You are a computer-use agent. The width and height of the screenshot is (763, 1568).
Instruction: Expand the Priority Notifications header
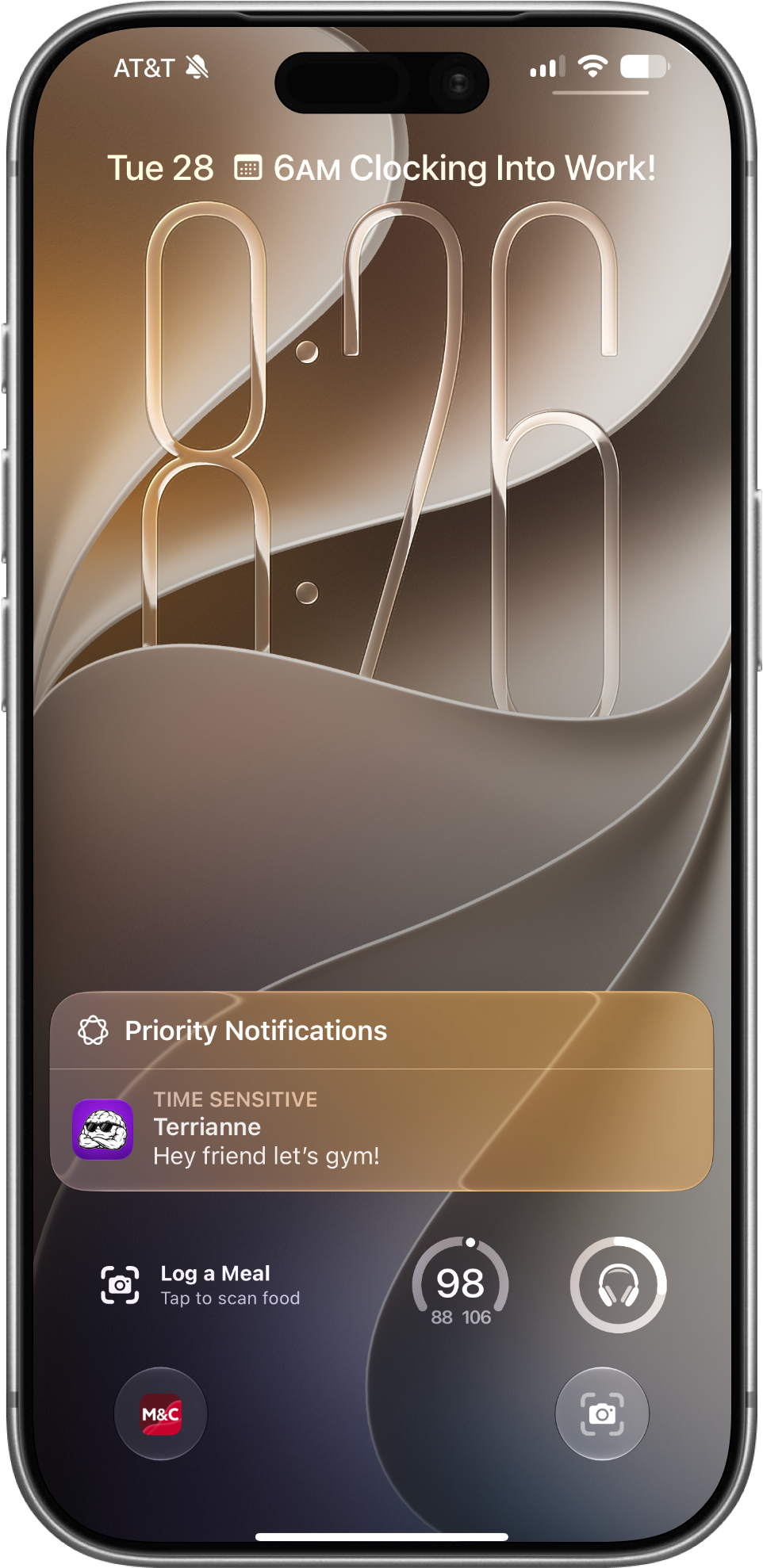tap(381, 1031)
